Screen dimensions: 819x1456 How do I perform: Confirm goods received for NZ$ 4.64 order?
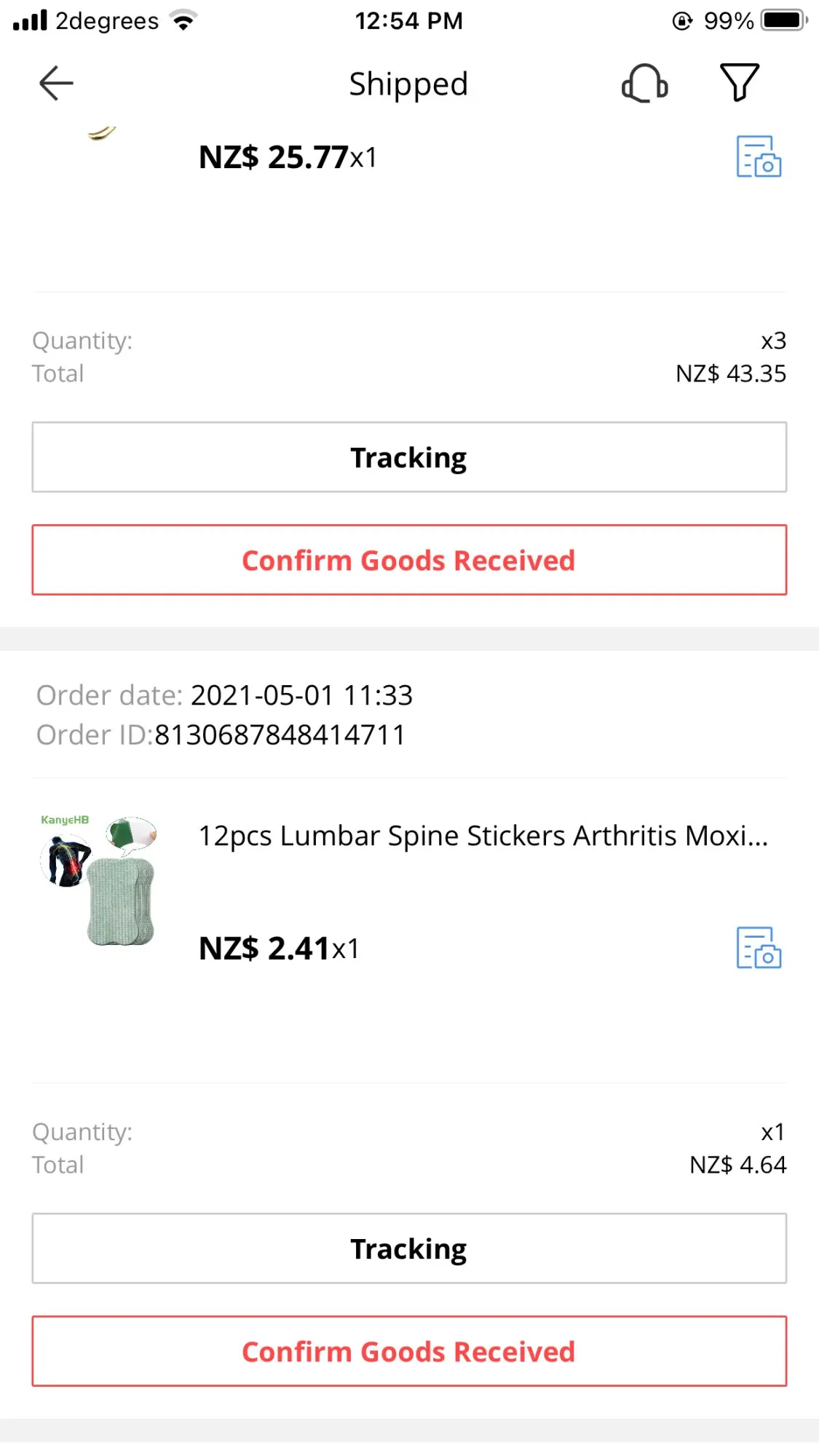pos(409,1351)
